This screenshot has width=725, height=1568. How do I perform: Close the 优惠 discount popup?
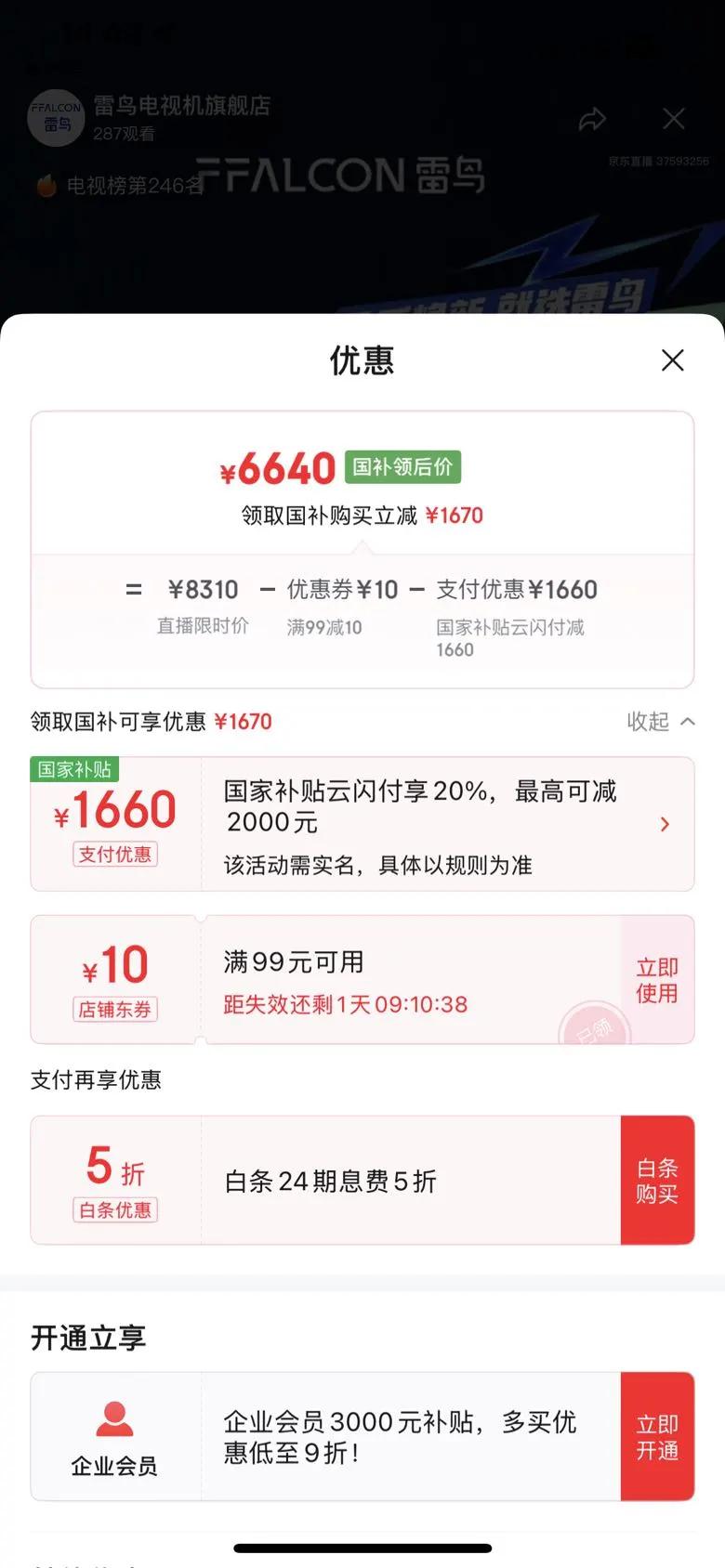[673, 361]
